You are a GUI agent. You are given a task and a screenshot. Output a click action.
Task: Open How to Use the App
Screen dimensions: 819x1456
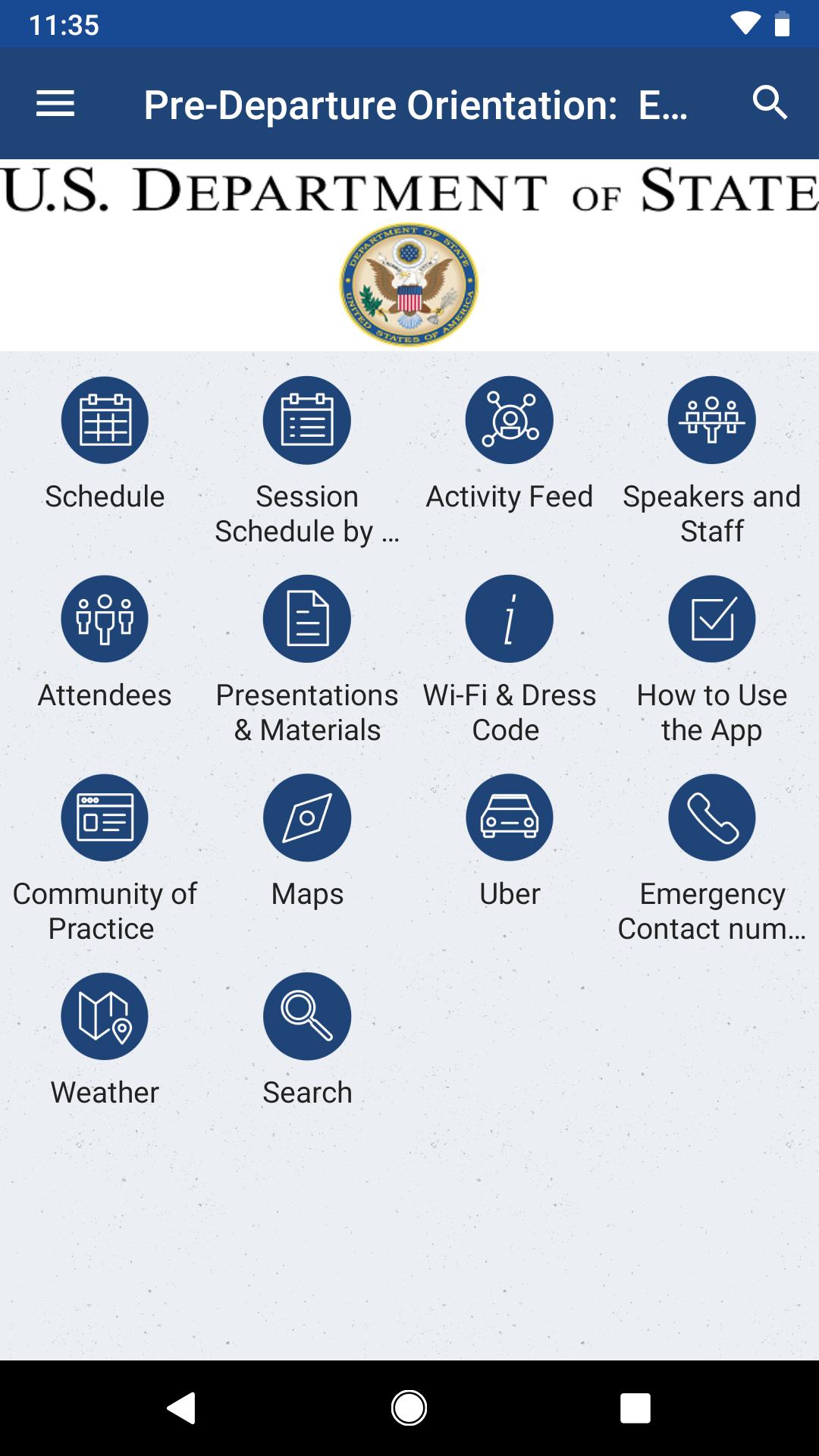711,619
